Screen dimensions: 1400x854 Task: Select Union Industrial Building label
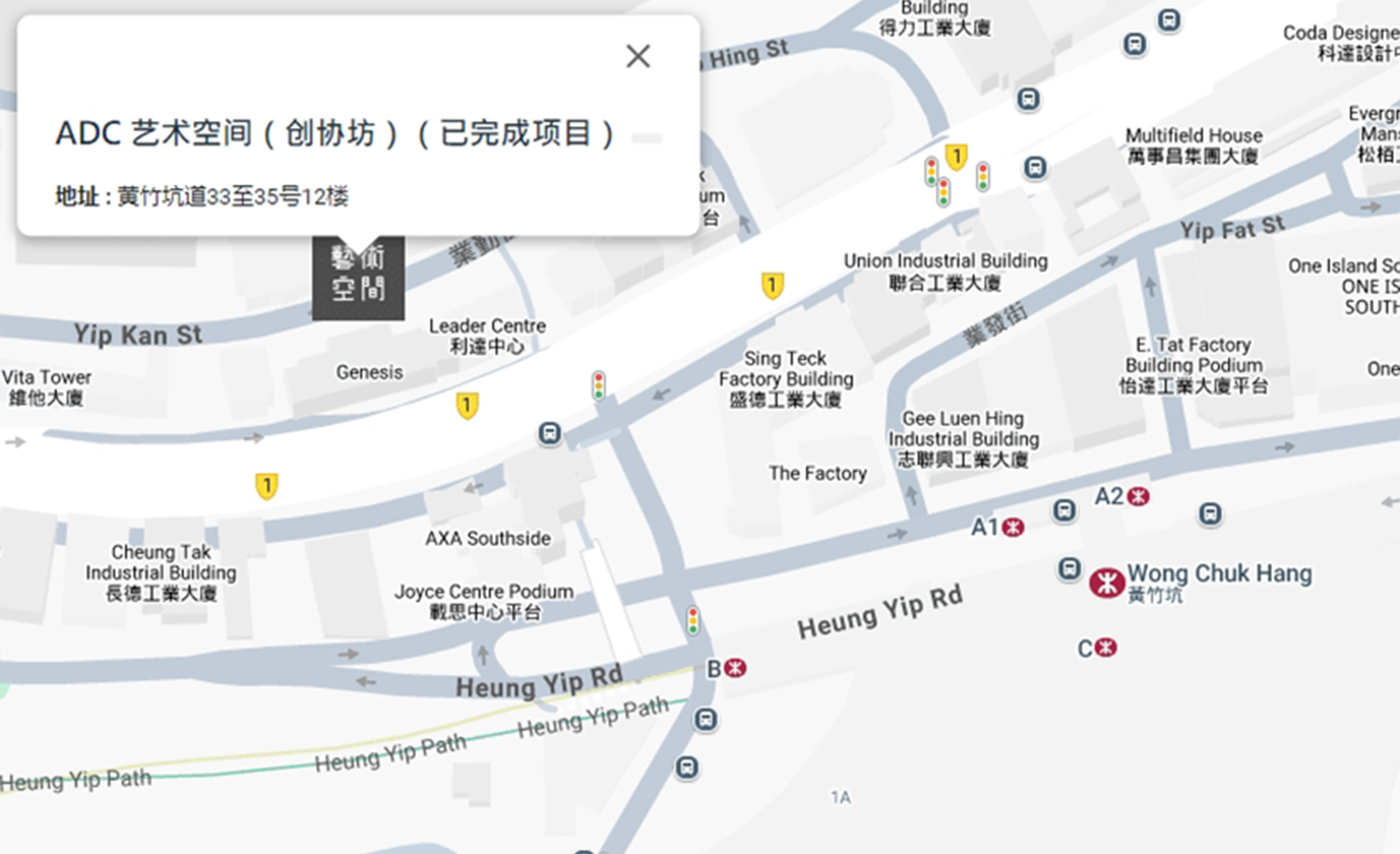click(944, 271)
